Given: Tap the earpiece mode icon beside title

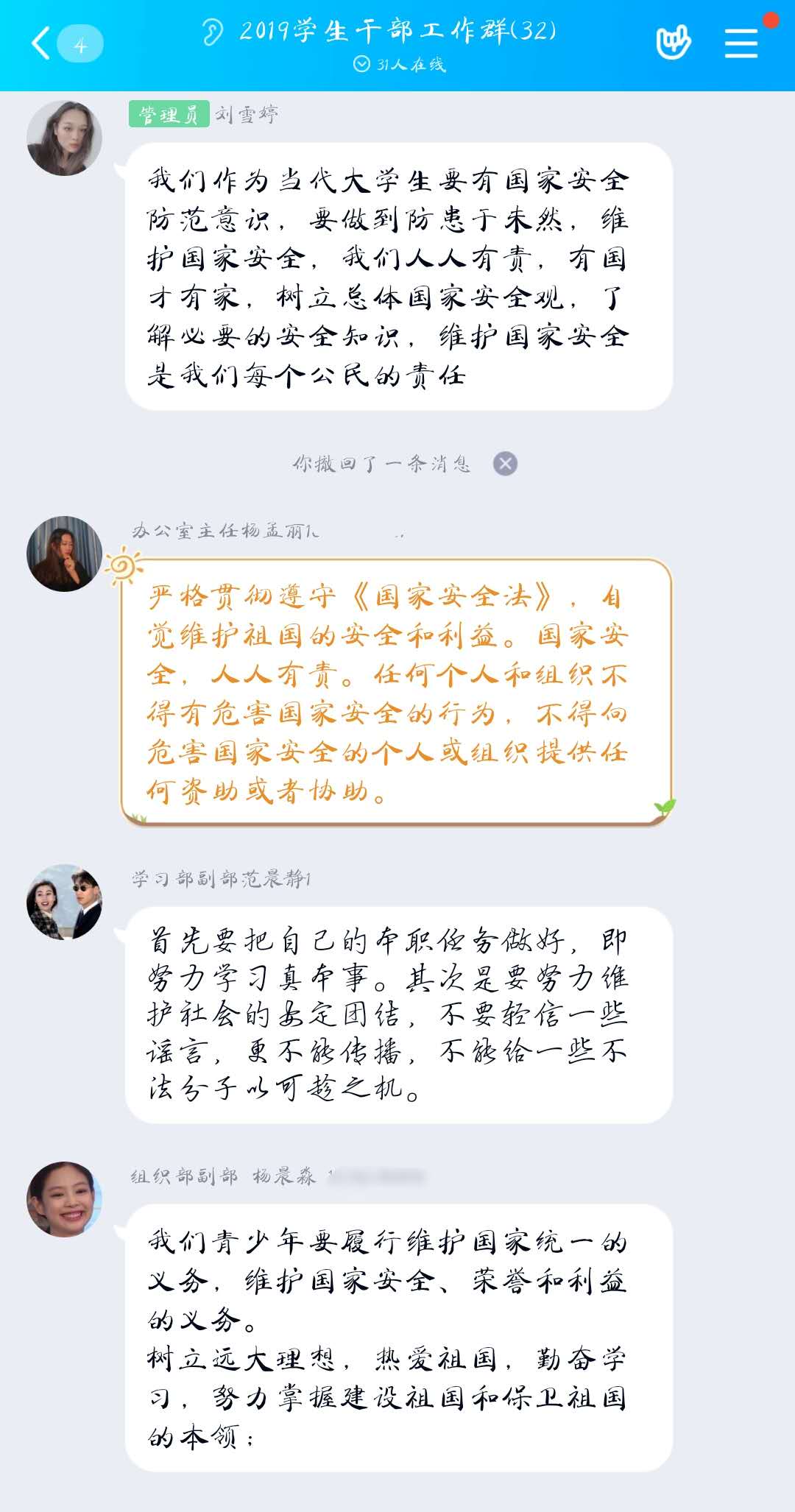Looking at the screenshot, I should tap(213, 32).
